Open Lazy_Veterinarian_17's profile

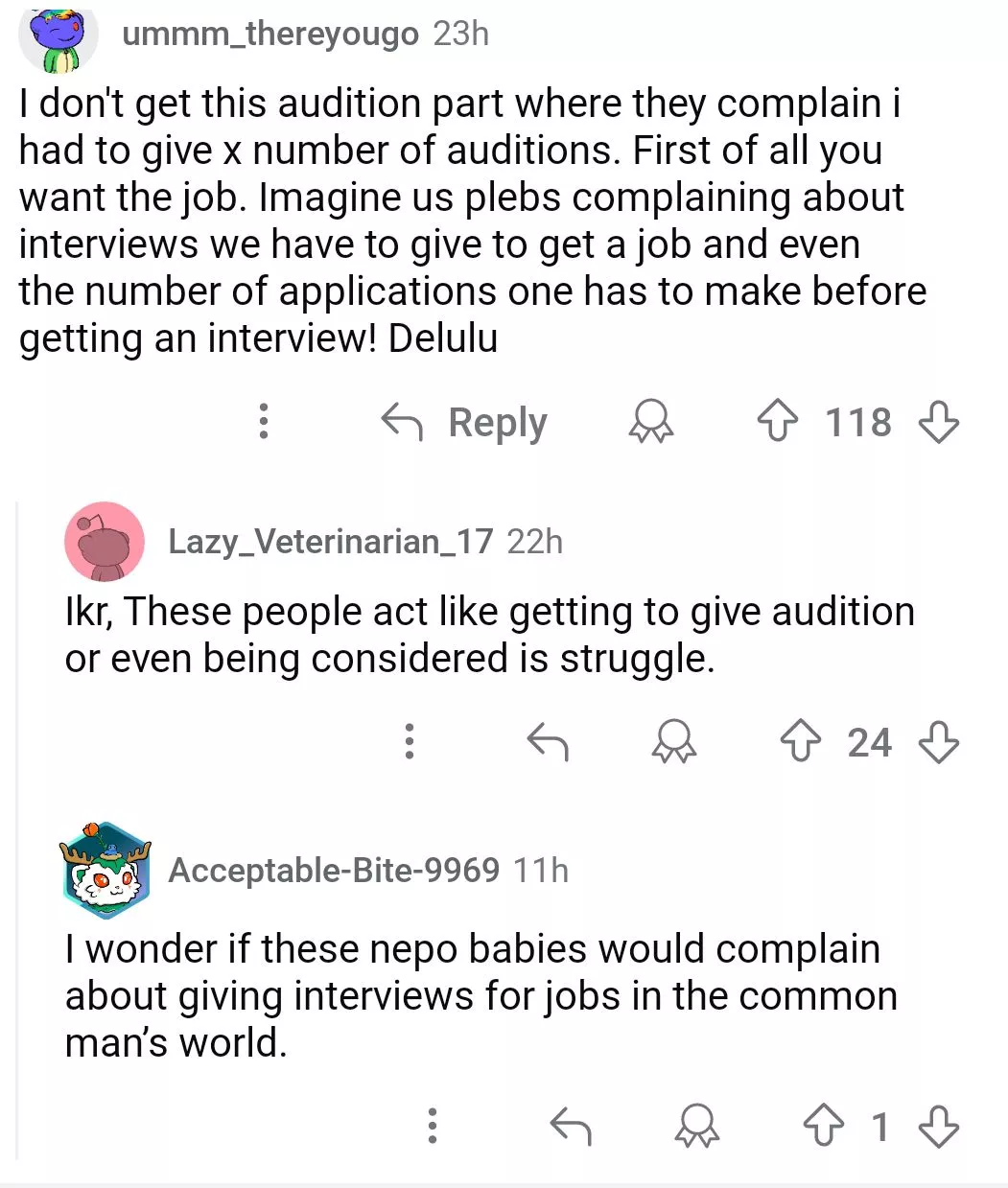click(x=330, y=542)
